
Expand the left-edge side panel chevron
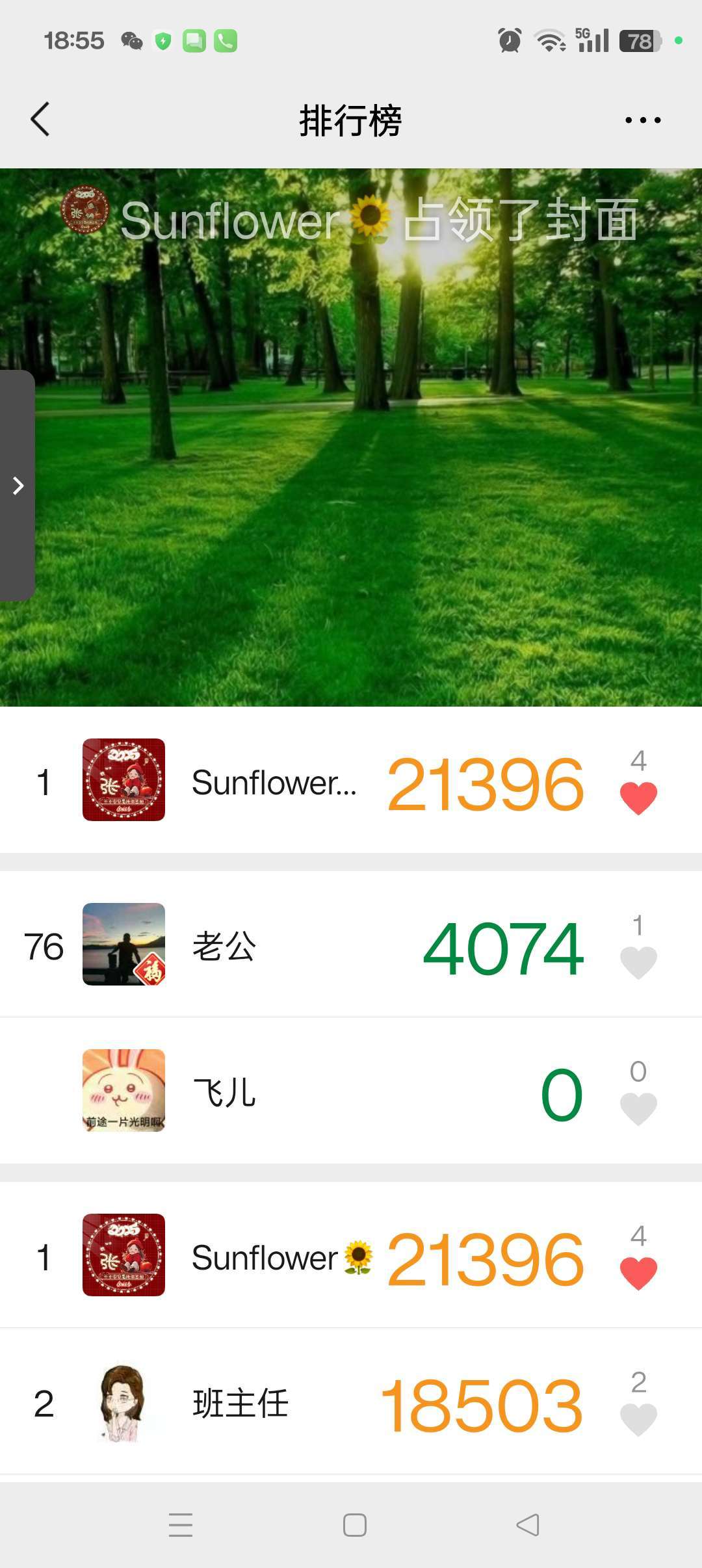click(18, 484)
